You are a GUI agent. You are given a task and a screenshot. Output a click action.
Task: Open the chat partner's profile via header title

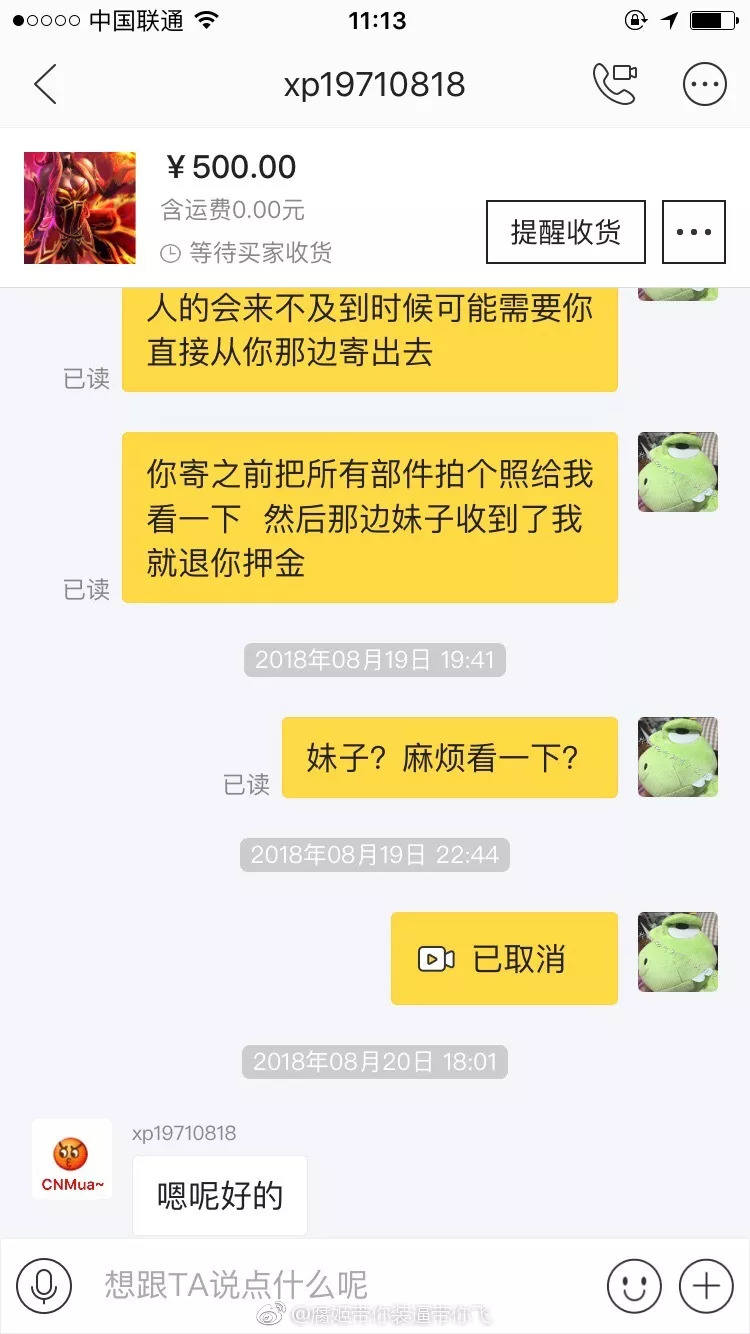click(x=375, y=84)
